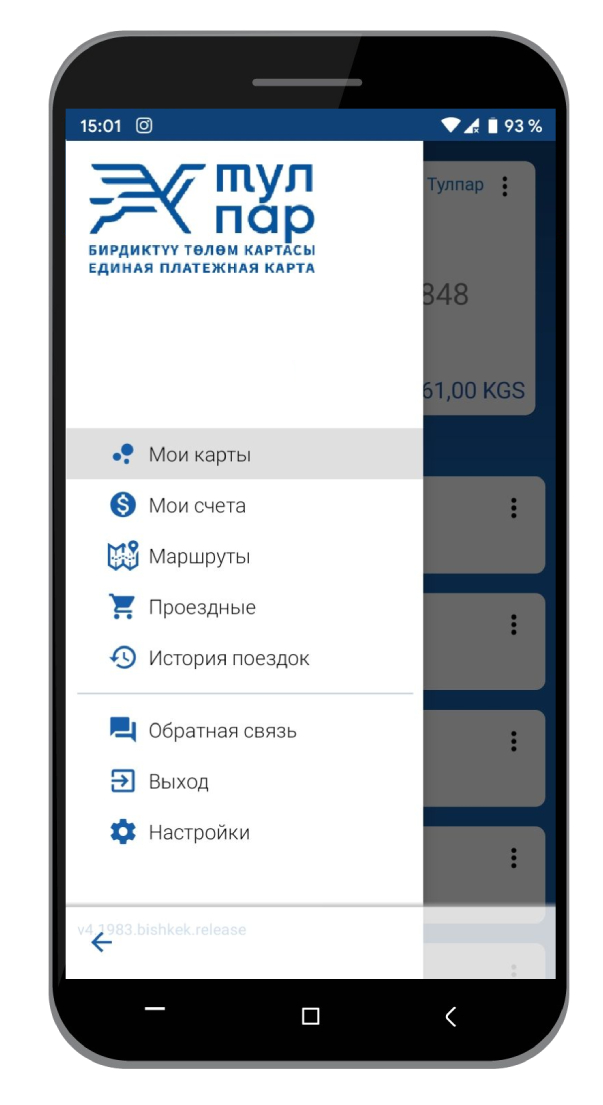The width and height of the screenshot is (603, 1105).
Task: Tap the system back button
Action: tap(451, 1016)
